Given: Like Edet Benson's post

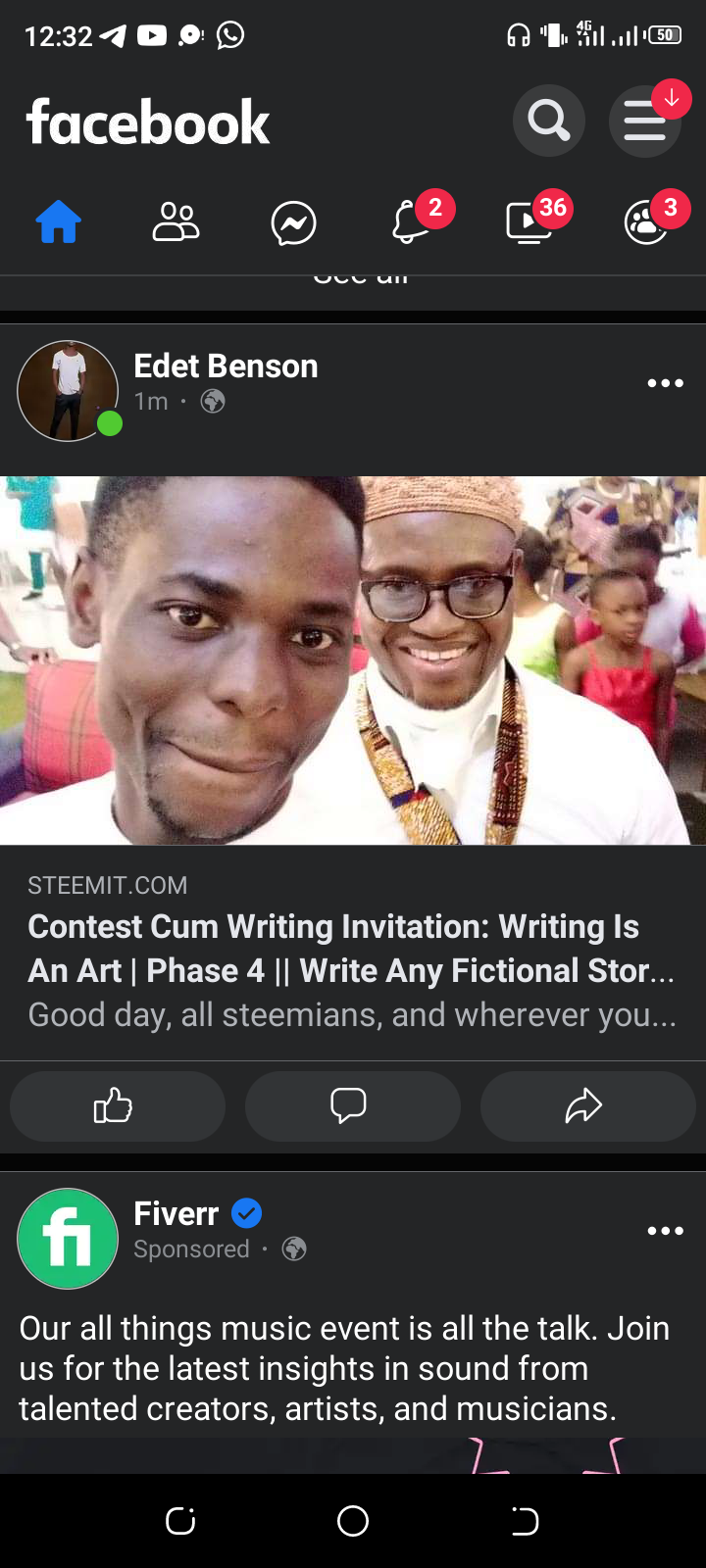Looking at the screenshot, I should 118,1105.
